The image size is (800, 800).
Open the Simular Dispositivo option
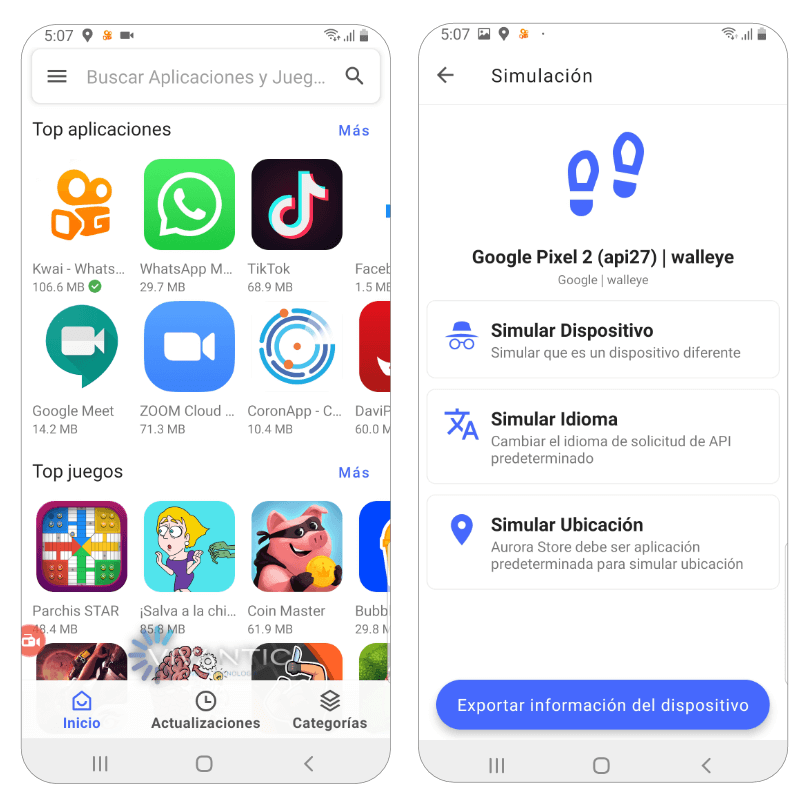coord(602,340)
